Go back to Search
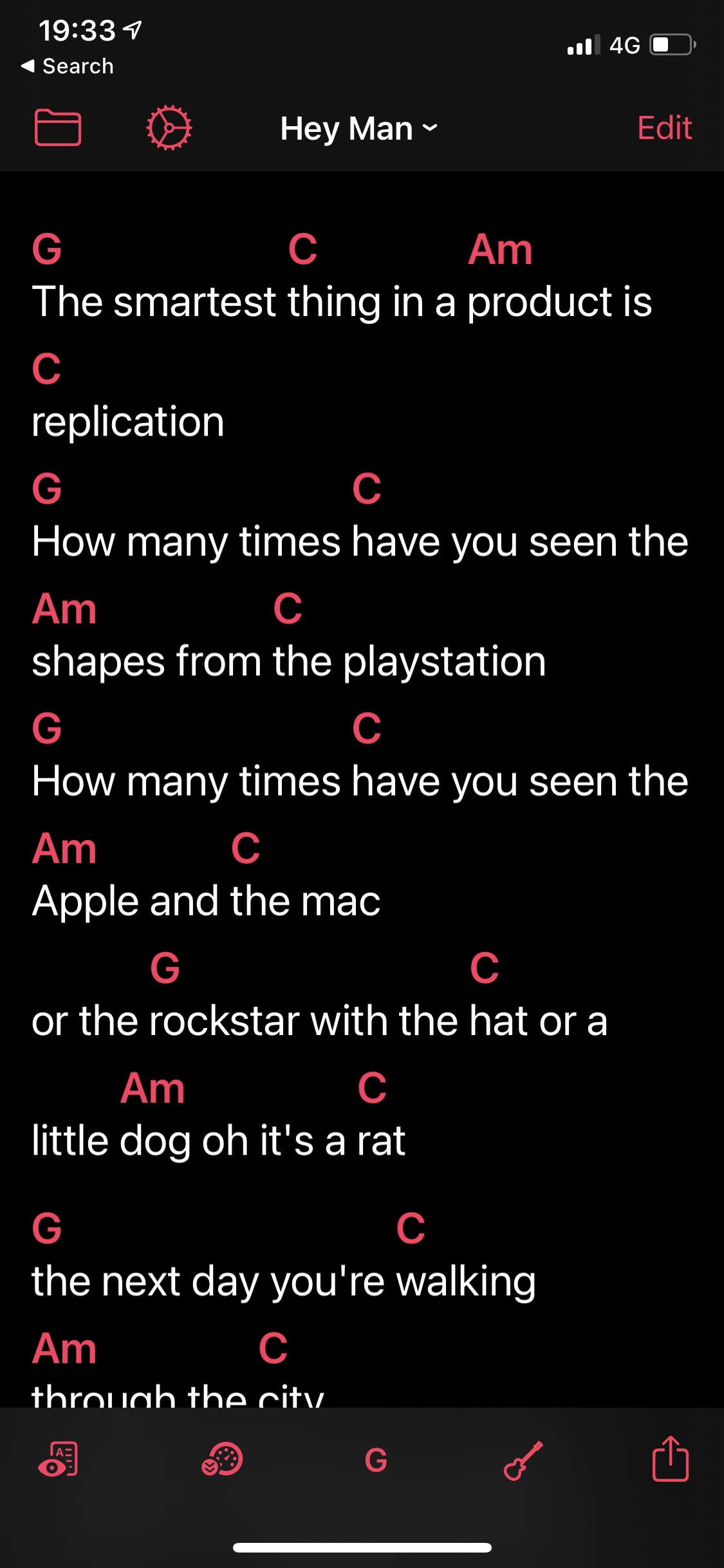Screen dimensions: 724x1568 point(67,66)
